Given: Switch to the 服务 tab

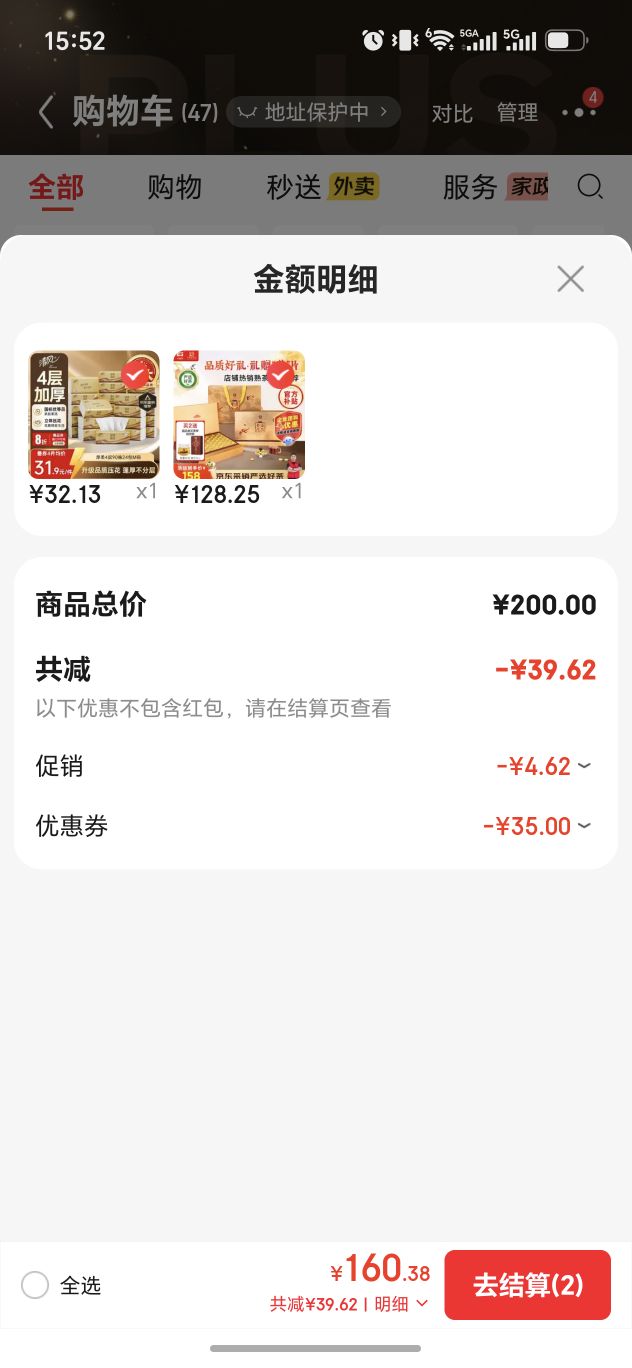Looking at the screenshot, I should pyautogui.click(x=496, y=187).
